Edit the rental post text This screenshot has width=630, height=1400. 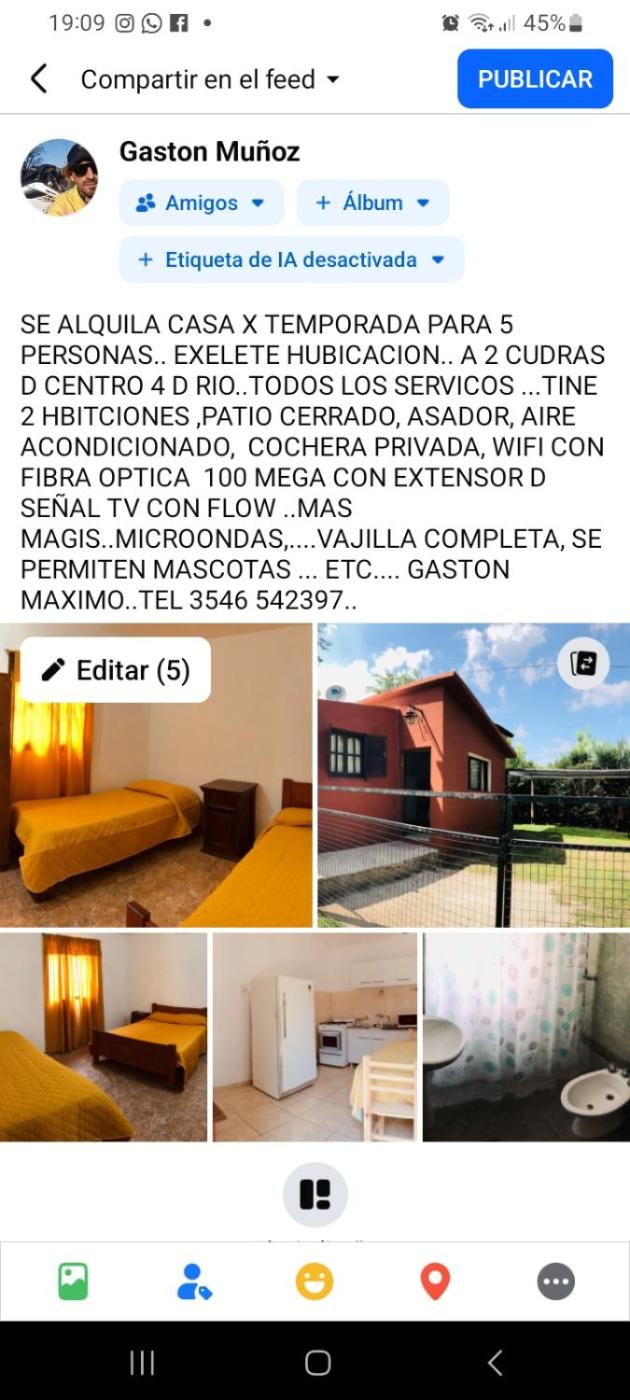[x=313, y=462]
